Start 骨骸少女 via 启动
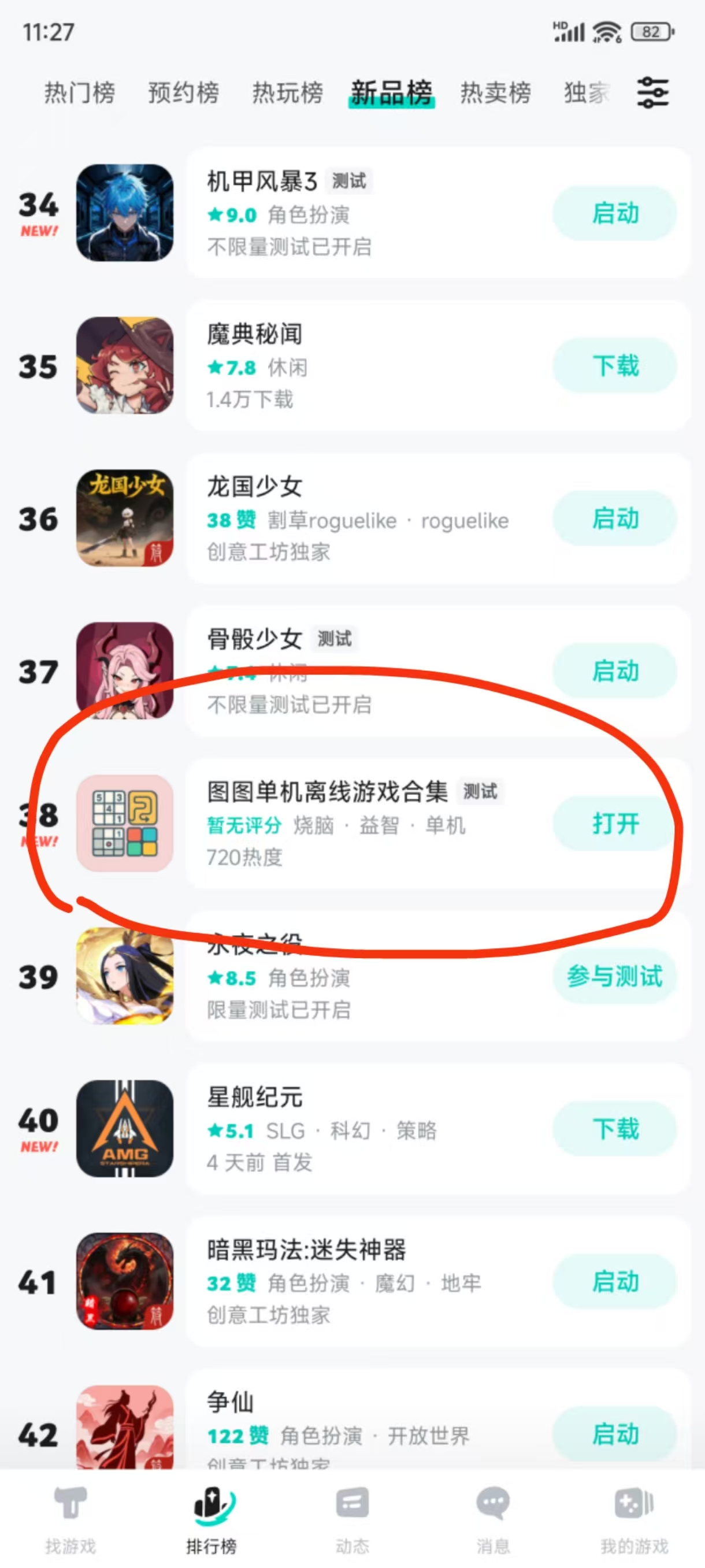 [615, 671]
